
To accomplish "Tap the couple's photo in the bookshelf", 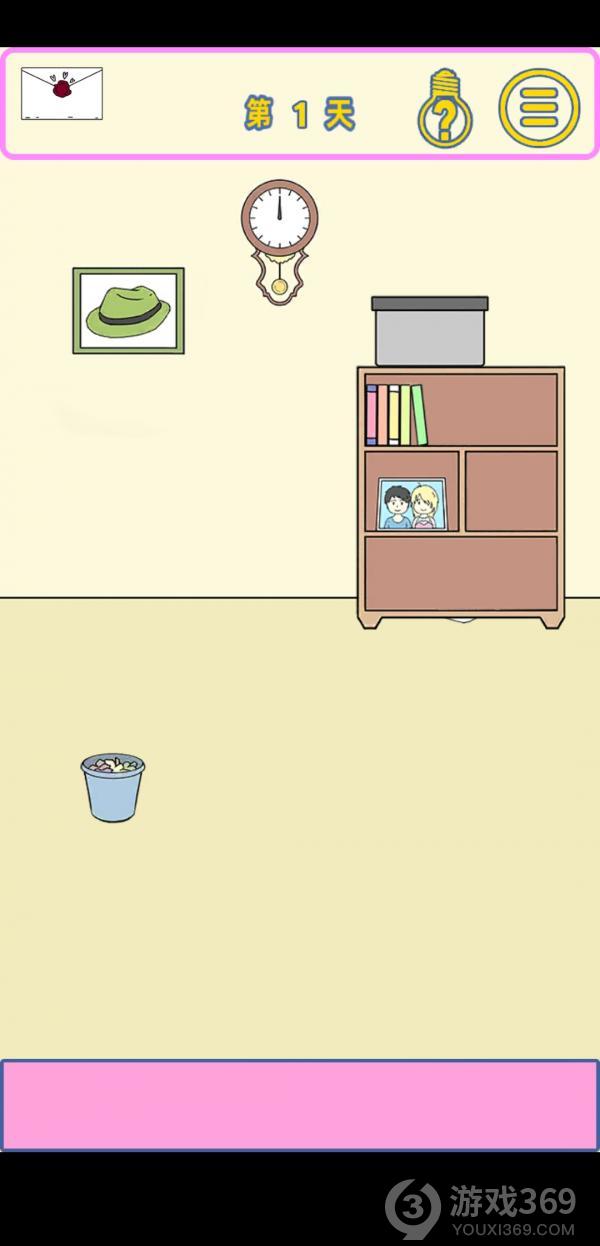I will click(413, 504).
